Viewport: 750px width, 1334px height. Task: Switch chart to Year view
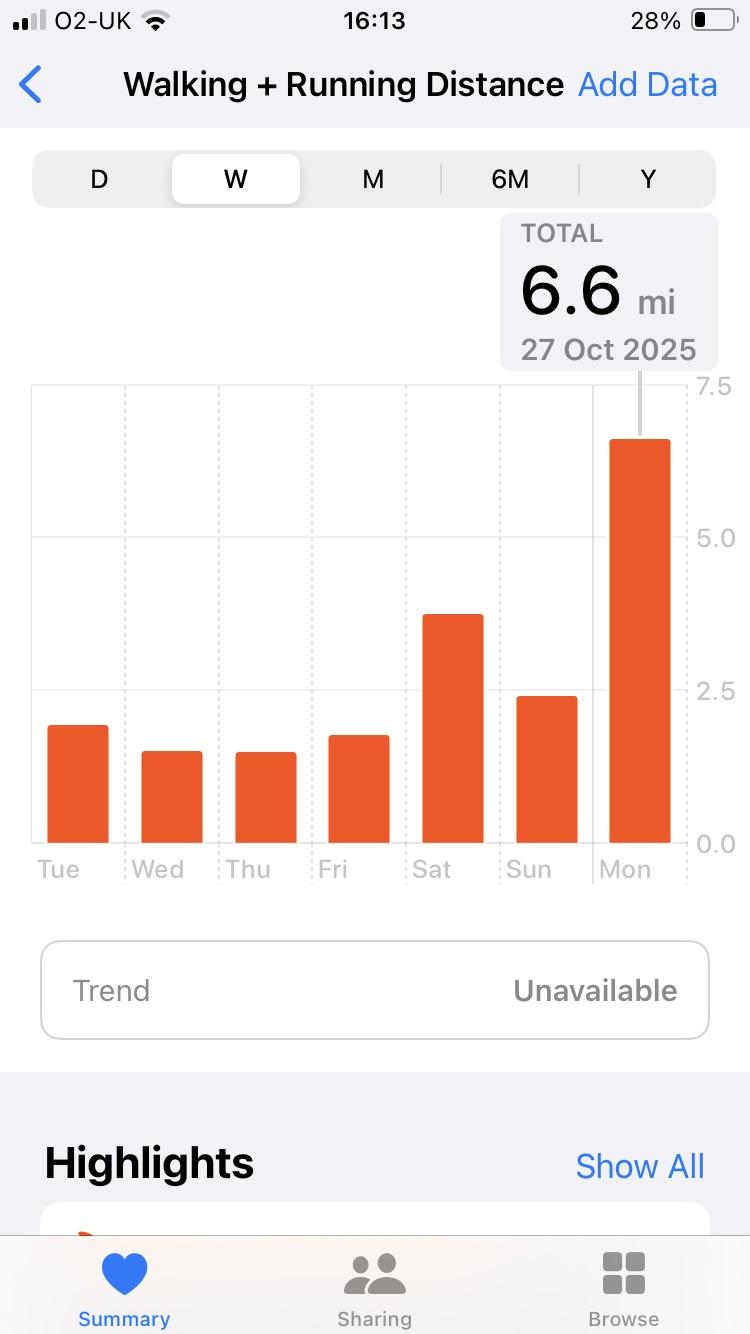point(648,179)
